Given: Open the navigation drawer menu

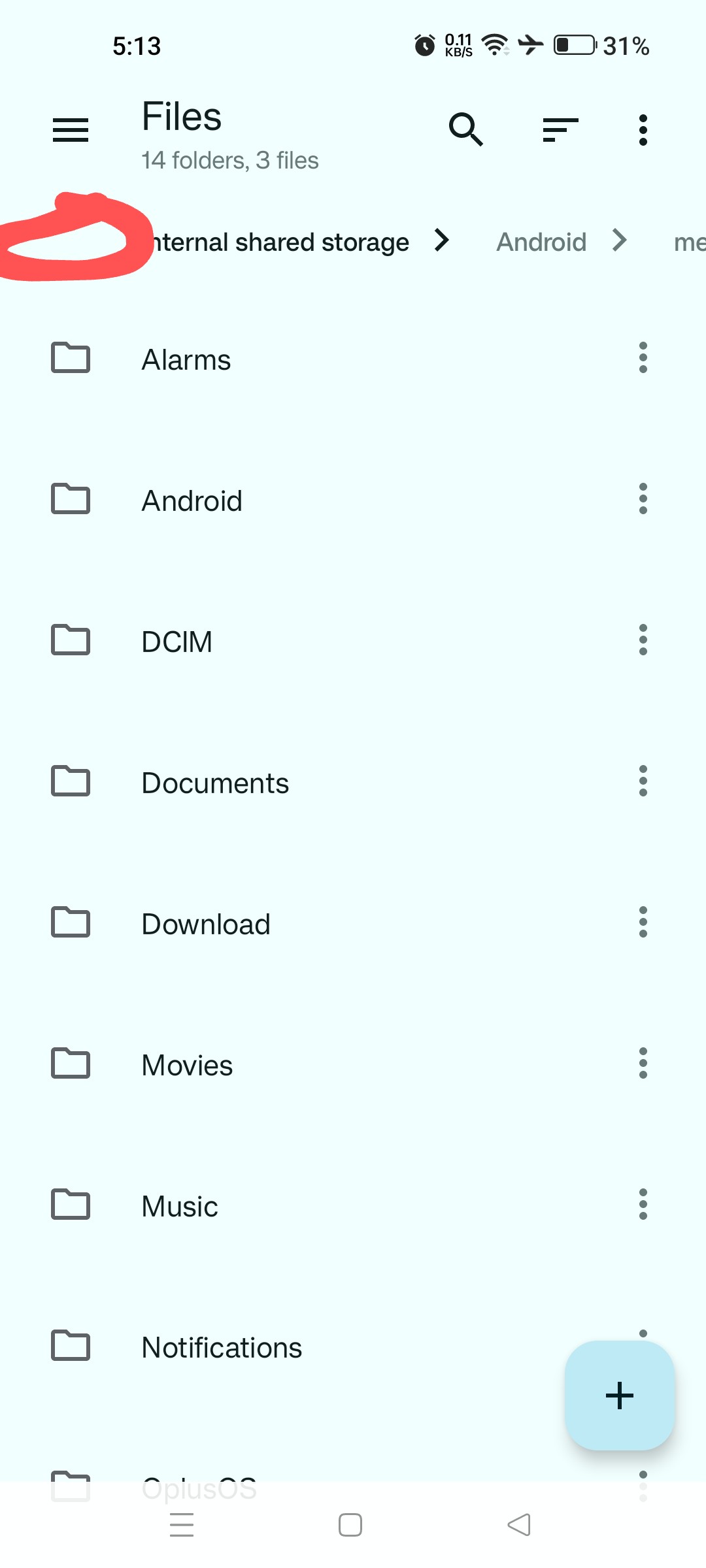Looking at the screenshot, I should click(70, 129).
